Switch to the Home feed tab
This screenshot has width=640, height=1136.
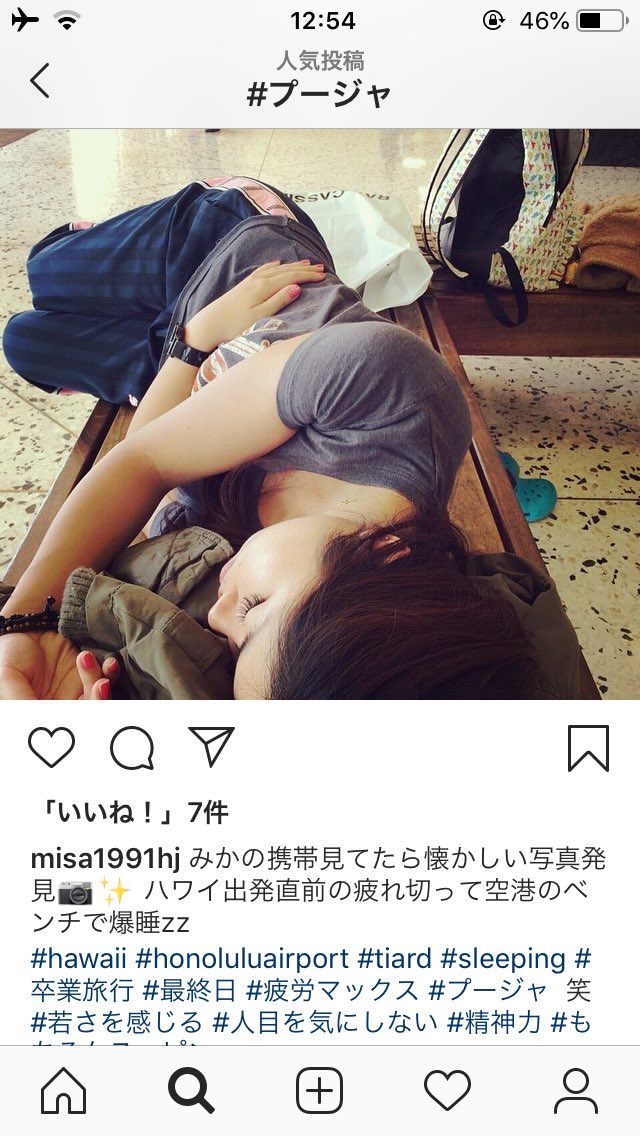(x=63, y=1091)
